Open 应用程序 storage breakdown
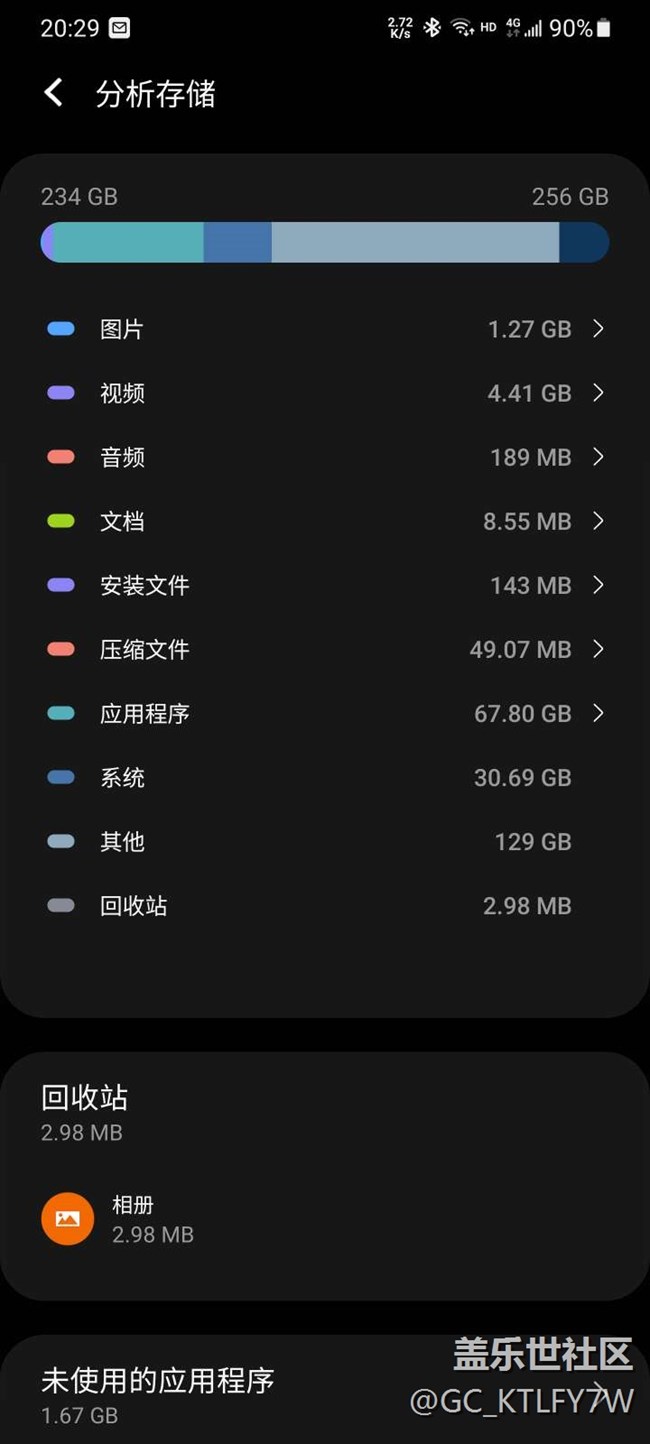The image size is (650, 1444). (x=324, y=713)
